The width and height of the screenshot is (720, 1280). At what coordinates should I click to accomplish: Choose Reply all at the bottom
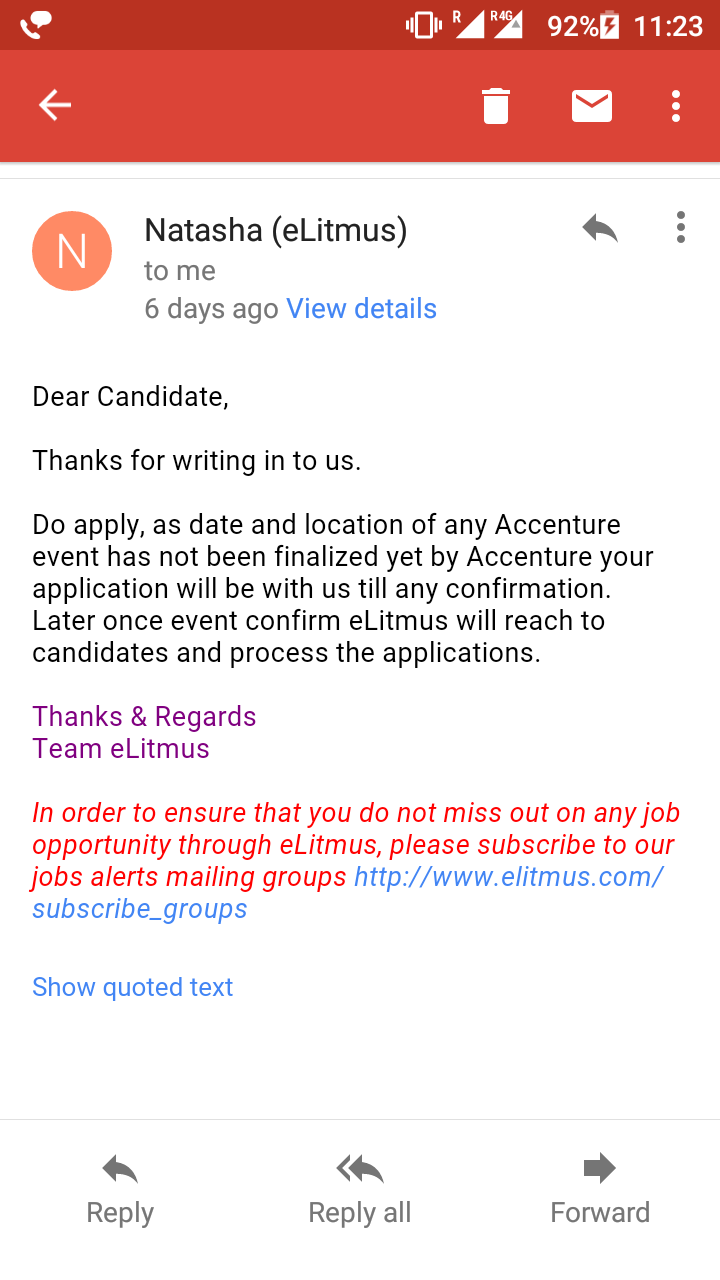(360, 1190)
